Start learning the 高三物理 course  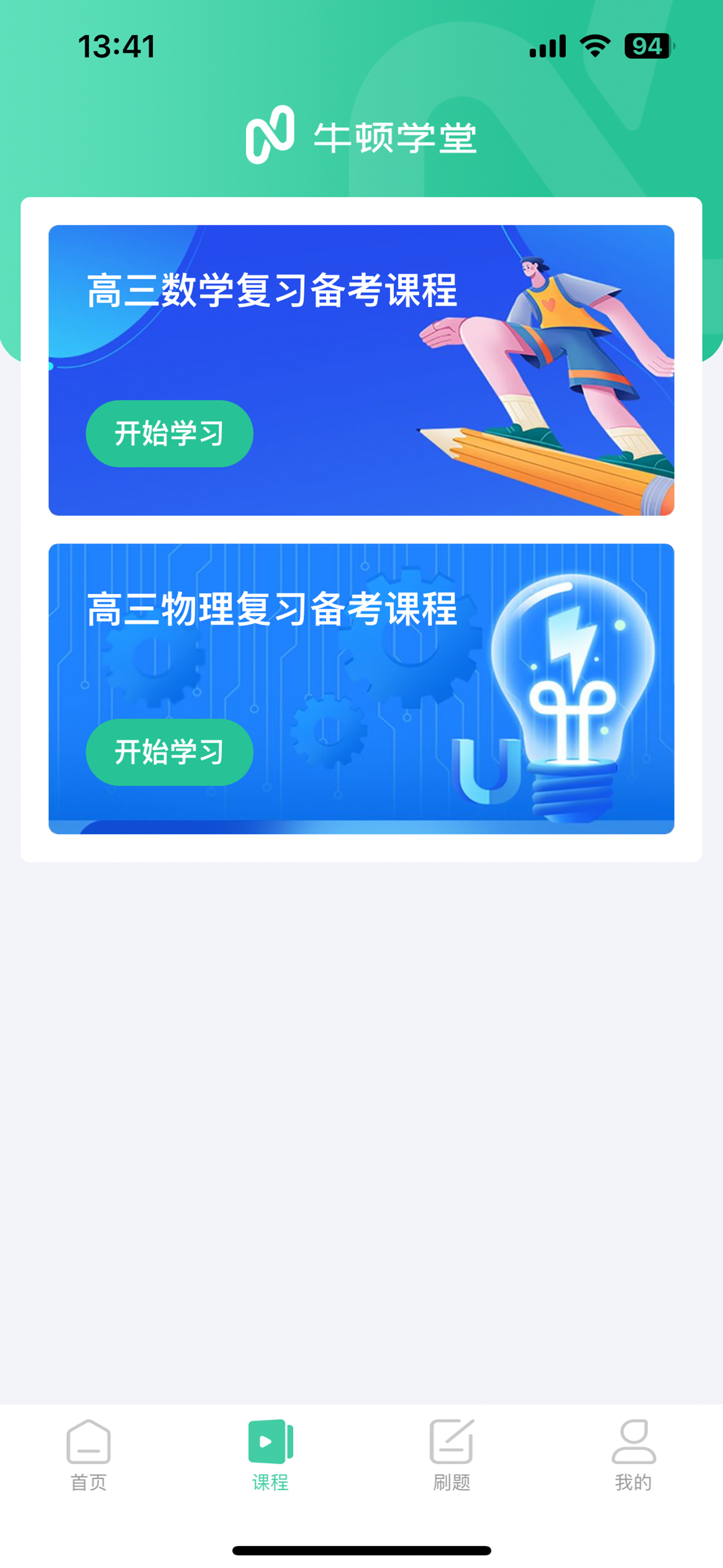169,751
